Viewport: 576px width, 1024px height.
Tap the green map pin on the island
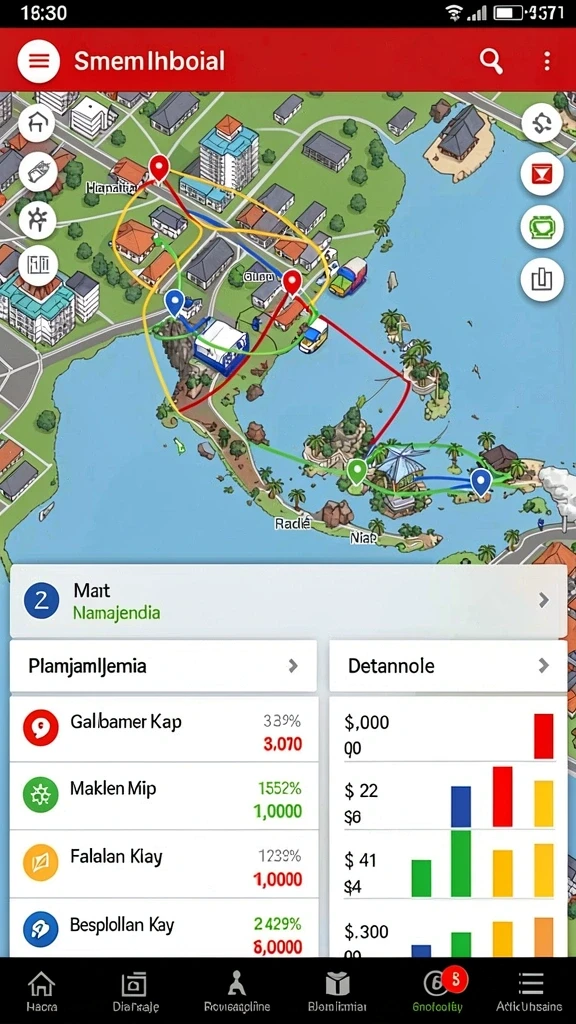pyautogui.click(x=356, y=472)
